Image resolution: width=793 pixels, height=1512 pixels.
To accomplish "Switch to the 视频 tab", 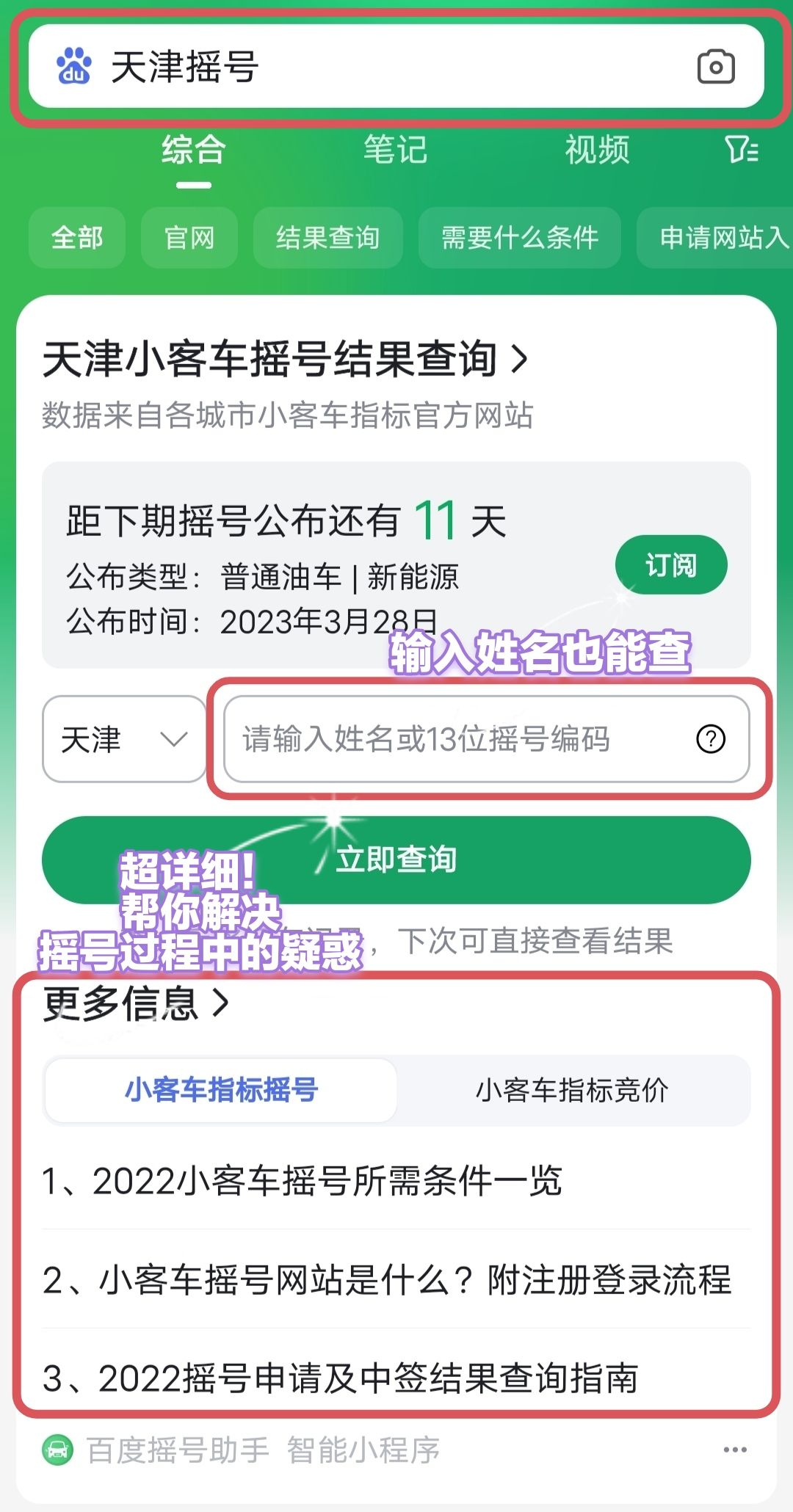I will click(x=597, y=150).
